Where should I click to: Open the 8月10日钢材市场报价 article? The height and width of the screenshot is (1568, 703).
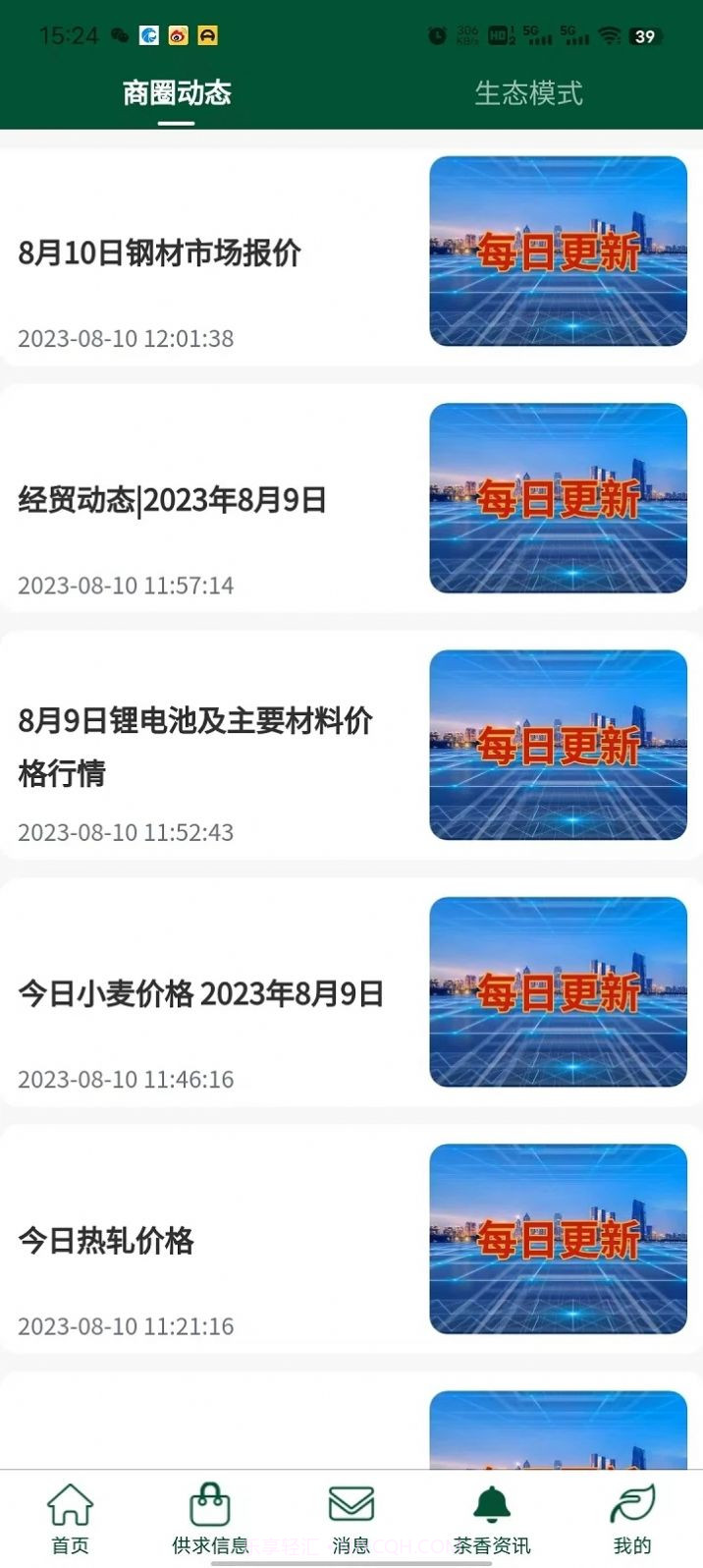[160, 253]
